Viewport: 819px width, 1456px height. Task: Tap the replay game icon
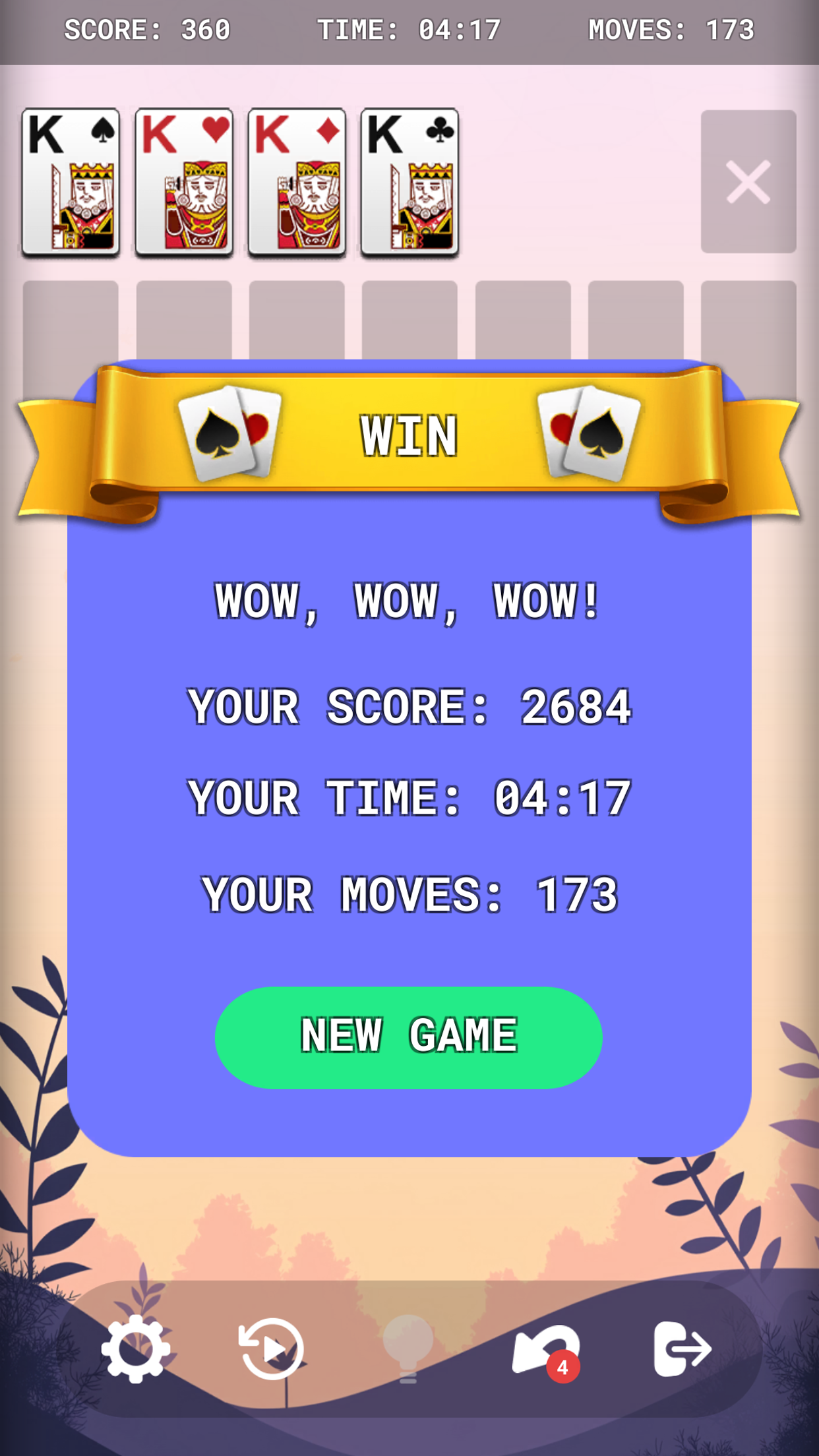tap(272, 1348)
